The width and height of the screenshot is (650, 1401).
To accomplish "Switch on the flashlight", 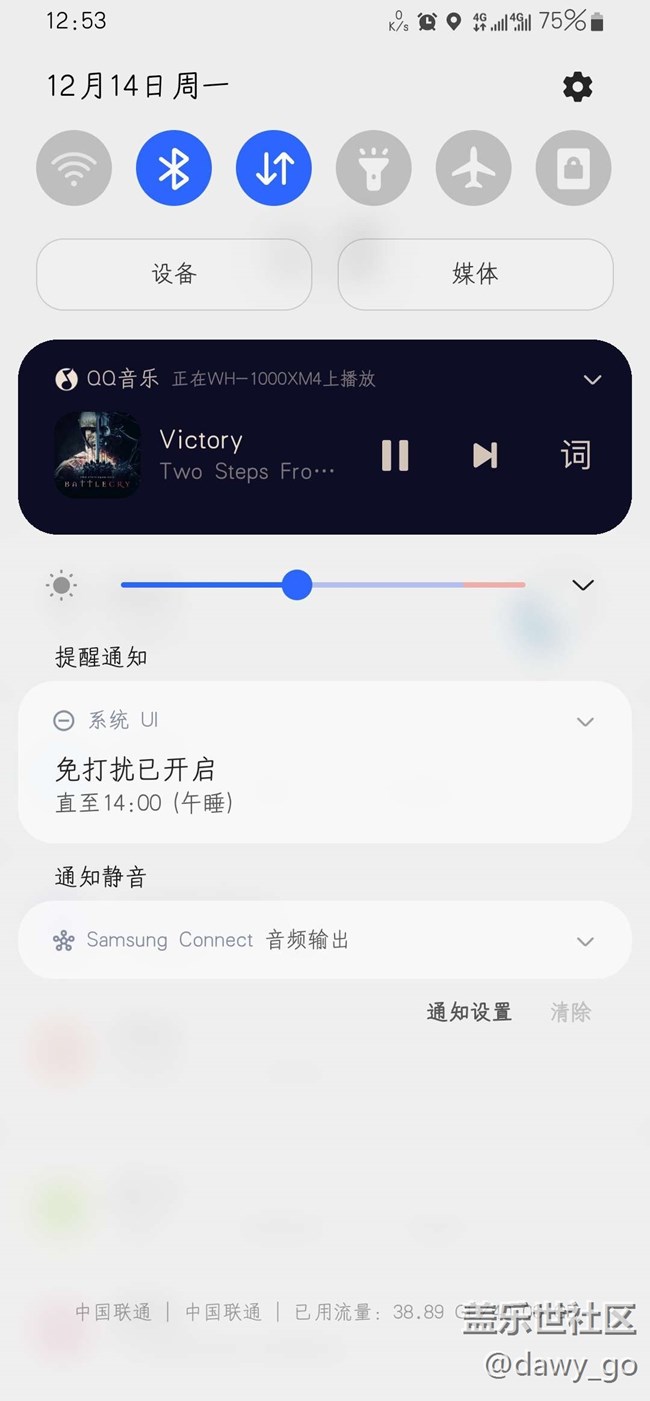I will (374, 169).
